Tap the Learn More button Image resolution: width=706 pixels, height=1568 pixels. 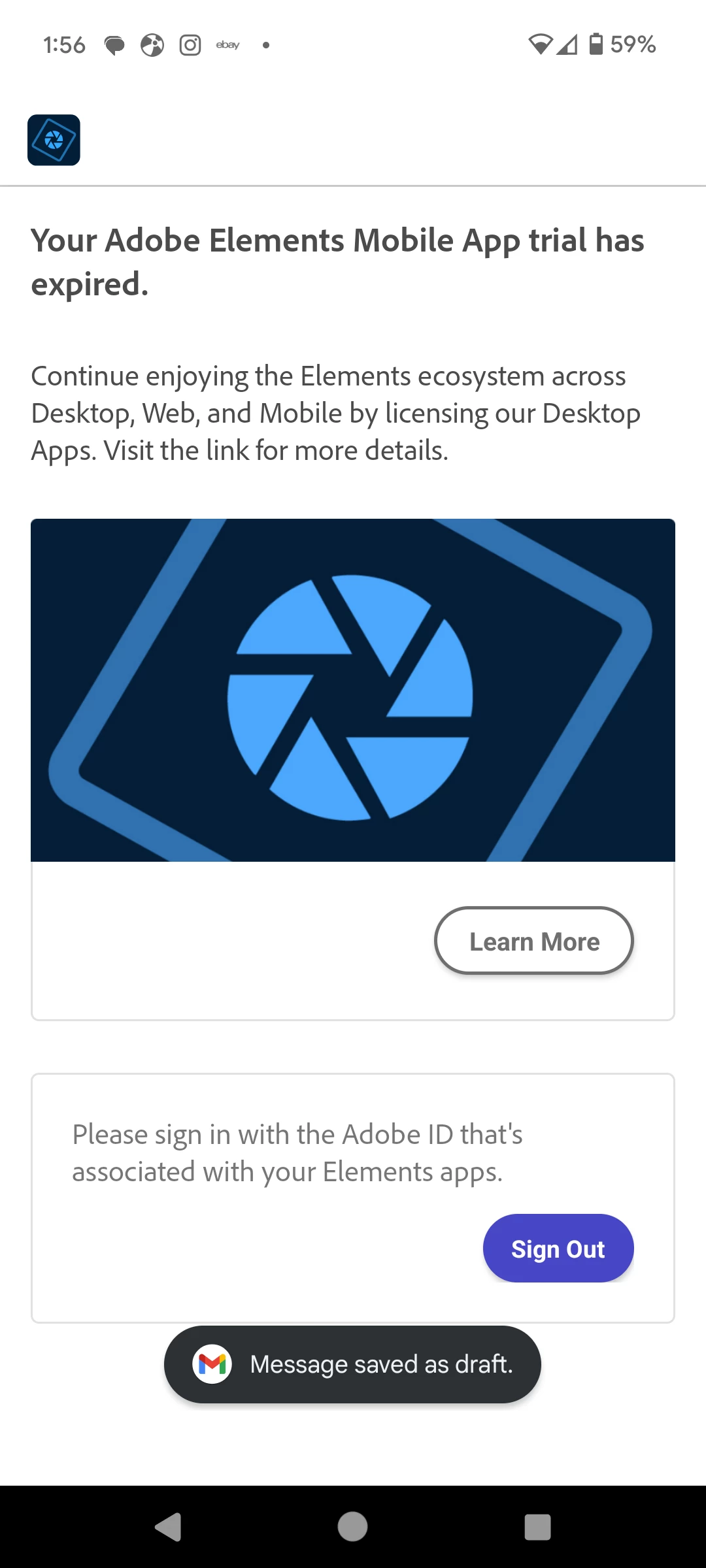pos(533,941)
